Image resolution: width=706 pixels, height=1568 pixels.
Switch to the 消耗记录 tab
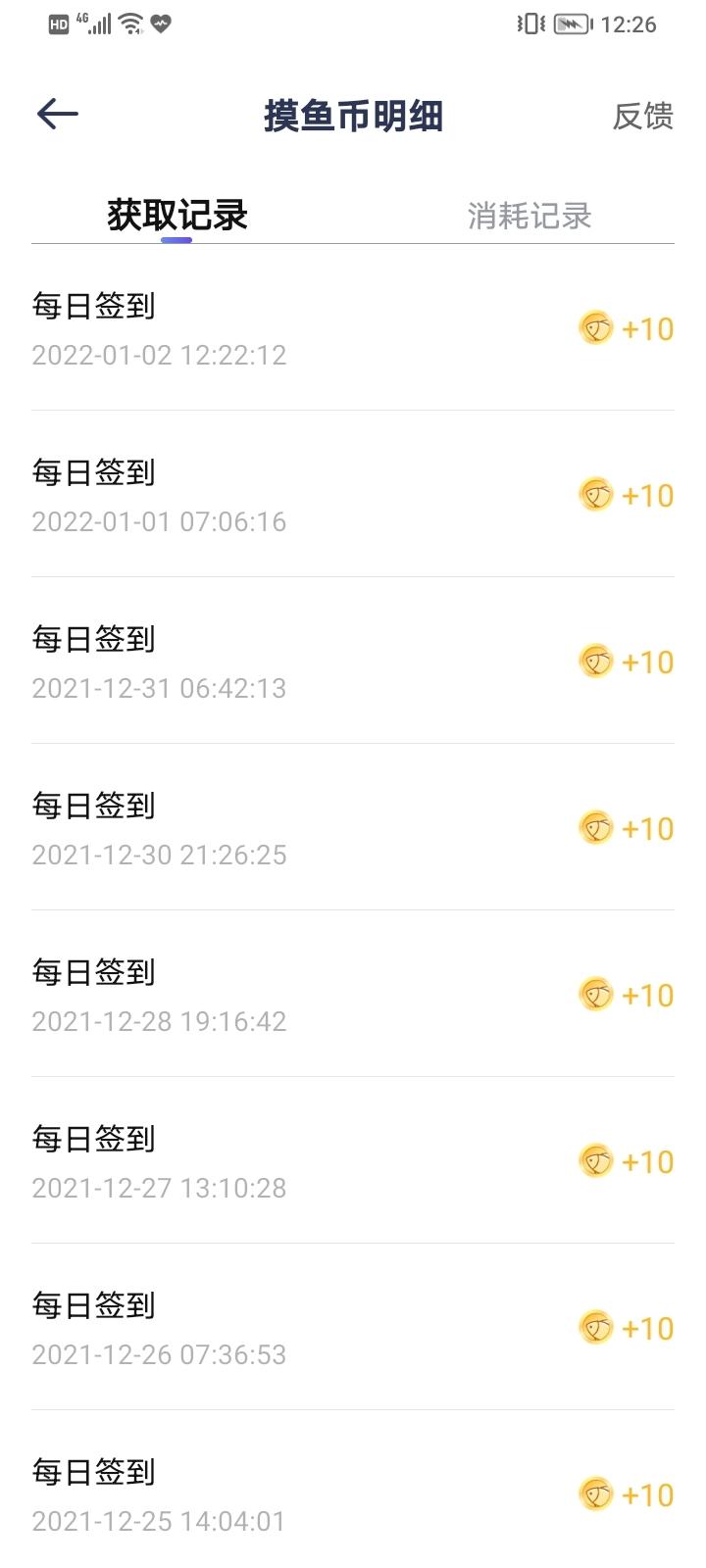click(x=529, y=216)
